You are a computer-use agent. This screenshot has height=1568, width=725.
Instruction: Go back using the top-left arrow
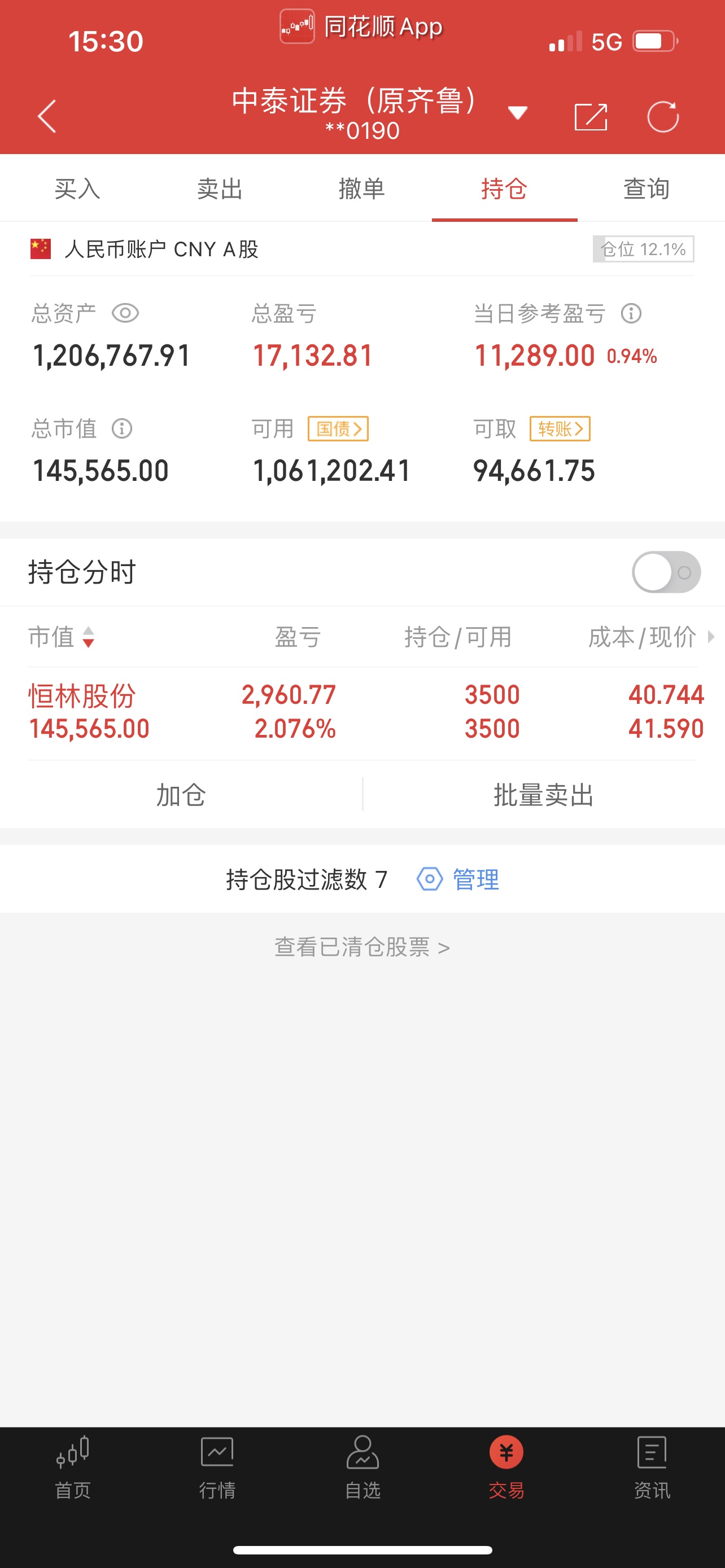[47, 116]
